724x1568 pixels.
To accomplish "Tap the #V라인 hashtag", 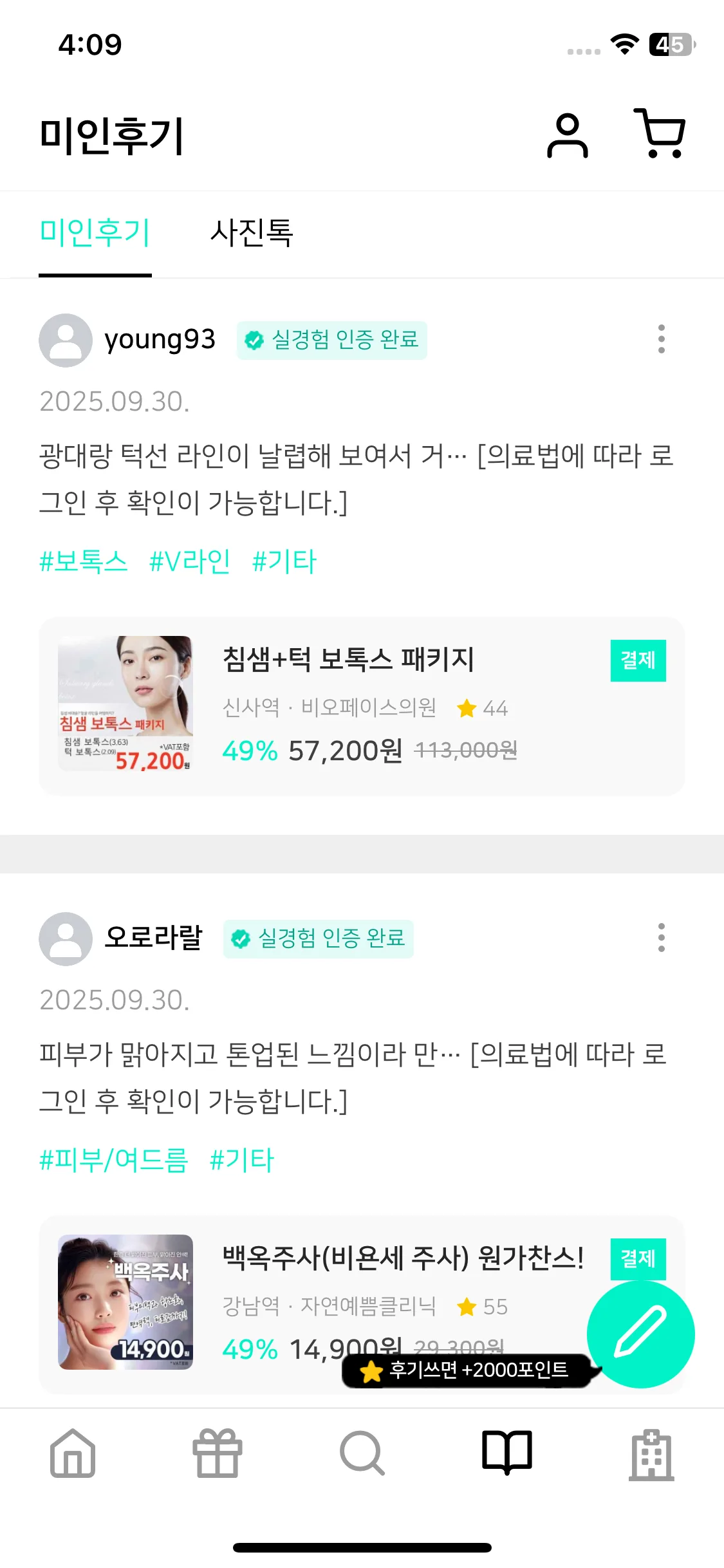I will coord(189,561).
